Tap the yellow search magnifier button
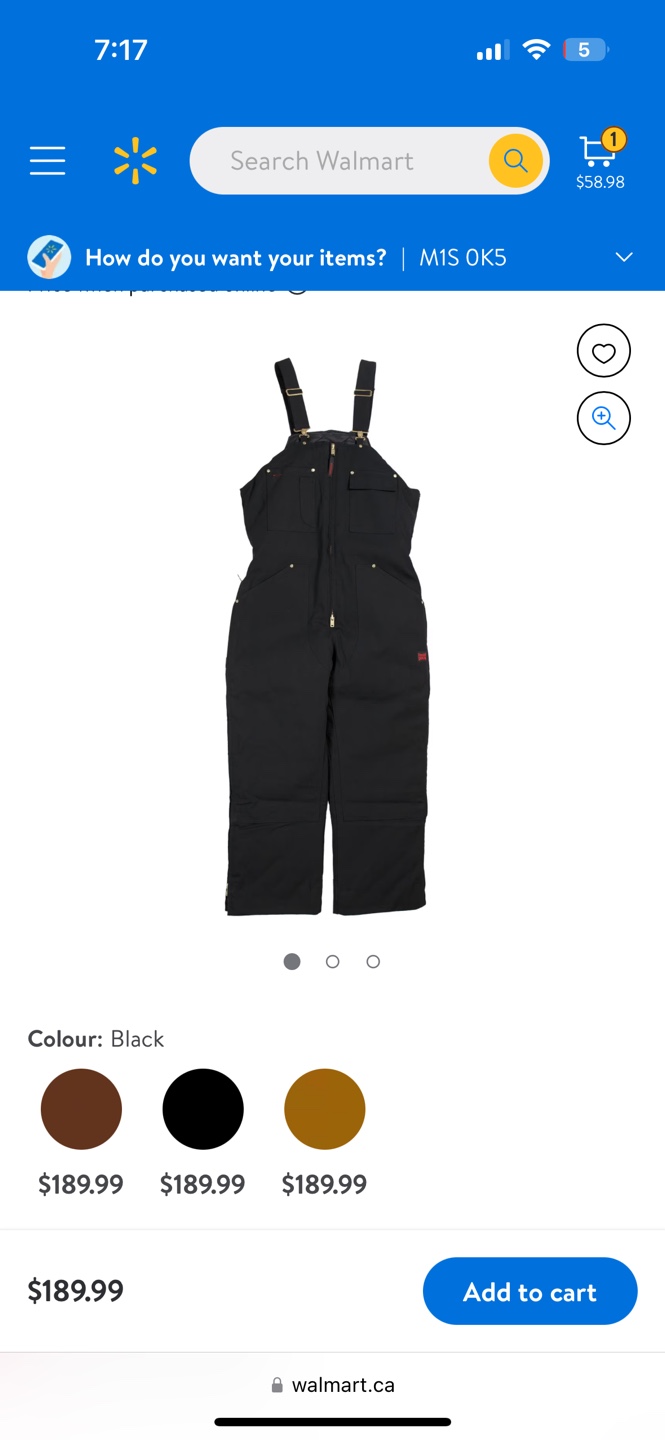Viewport: 665px width, 1440px height. click(516, 161)
